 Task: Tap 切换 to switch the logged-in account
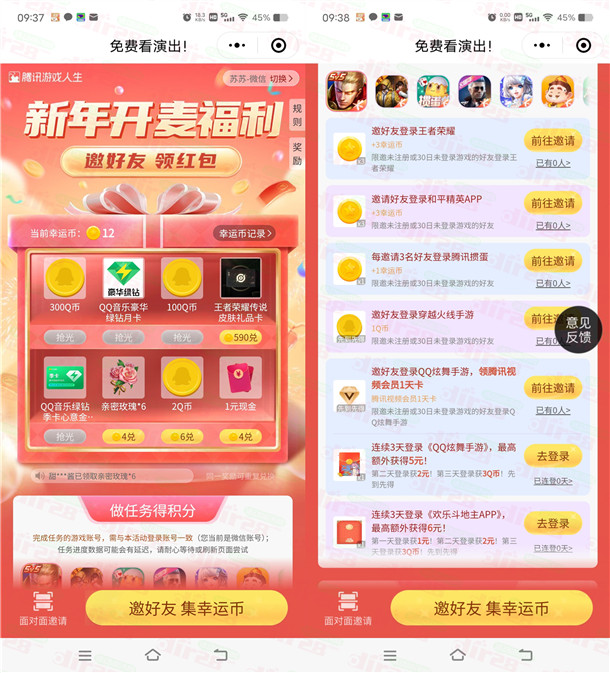pyautogui.click(x=283, y=78)
